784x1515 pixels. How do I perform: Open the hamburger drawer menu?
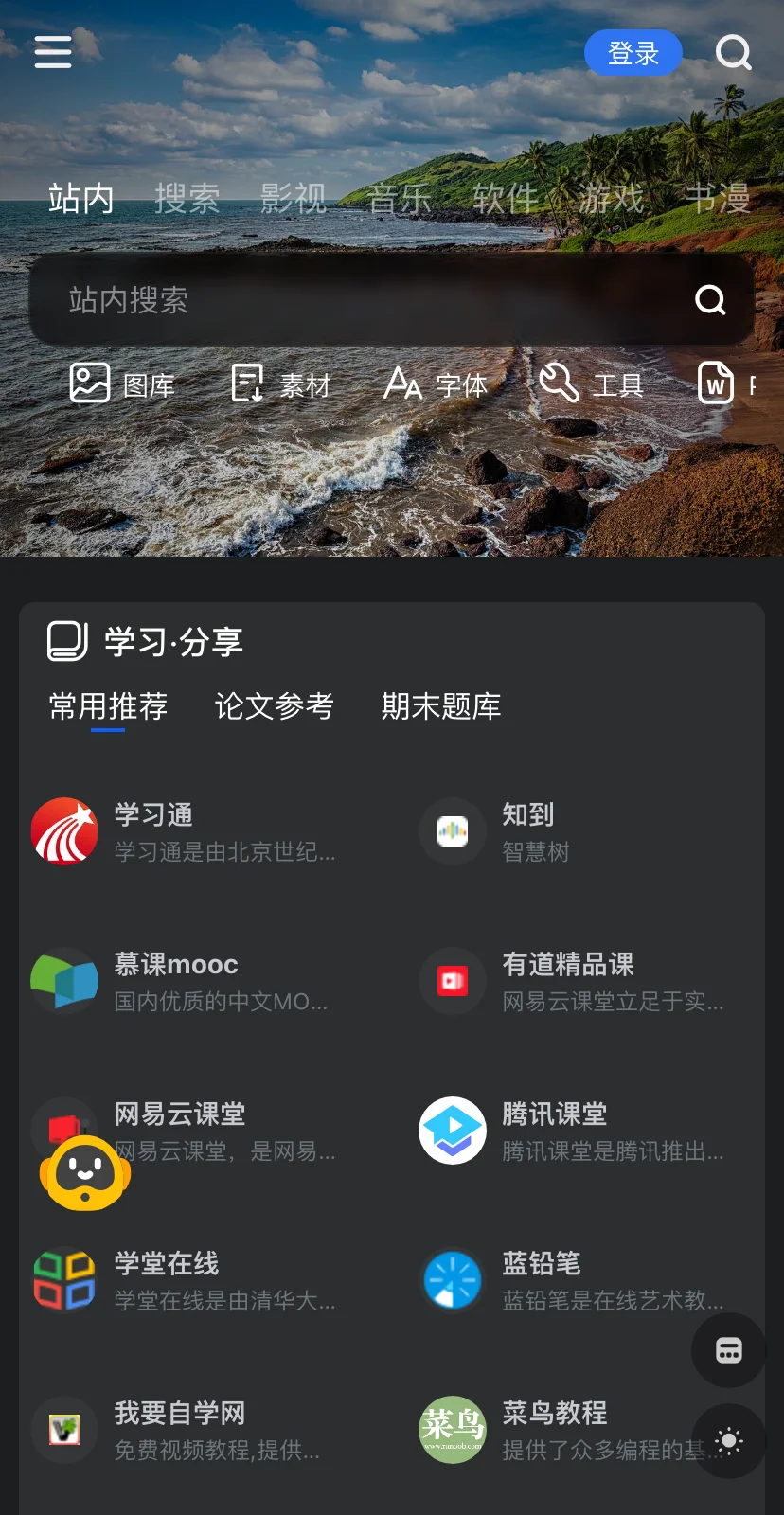53,52
